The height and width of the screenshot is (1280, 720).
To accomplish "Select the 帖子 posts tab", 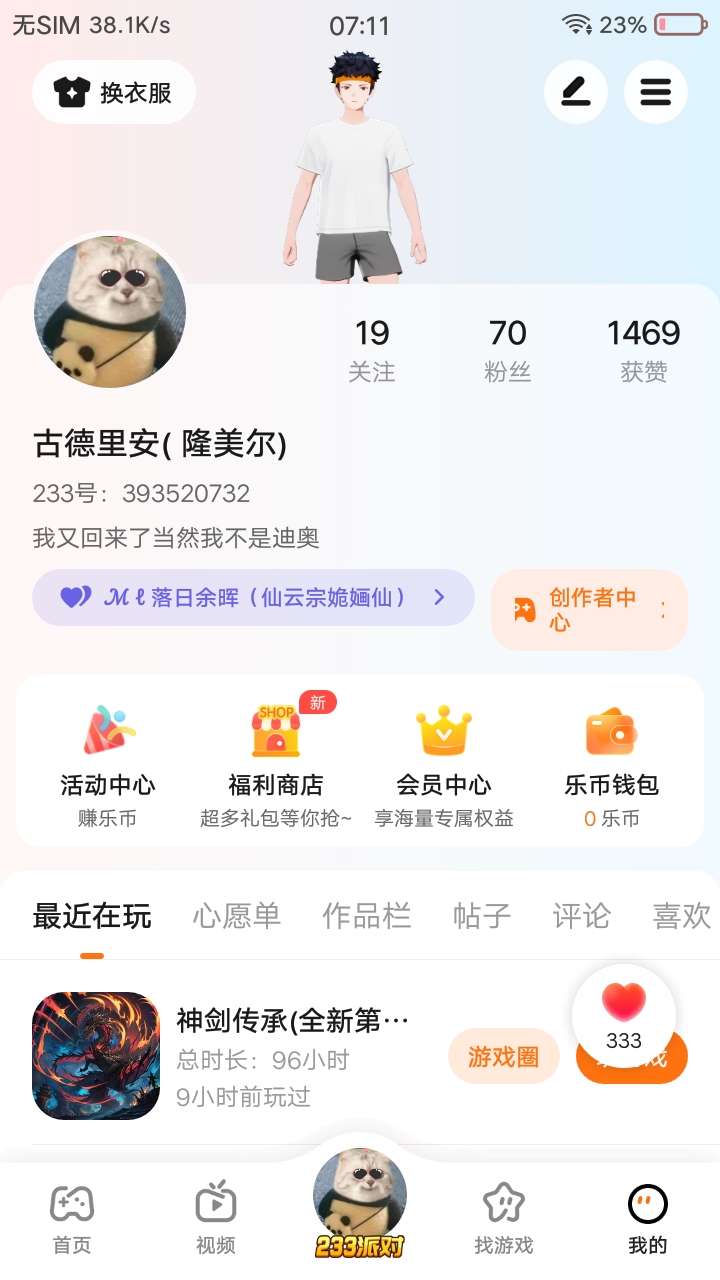I will tap(481, 916).
